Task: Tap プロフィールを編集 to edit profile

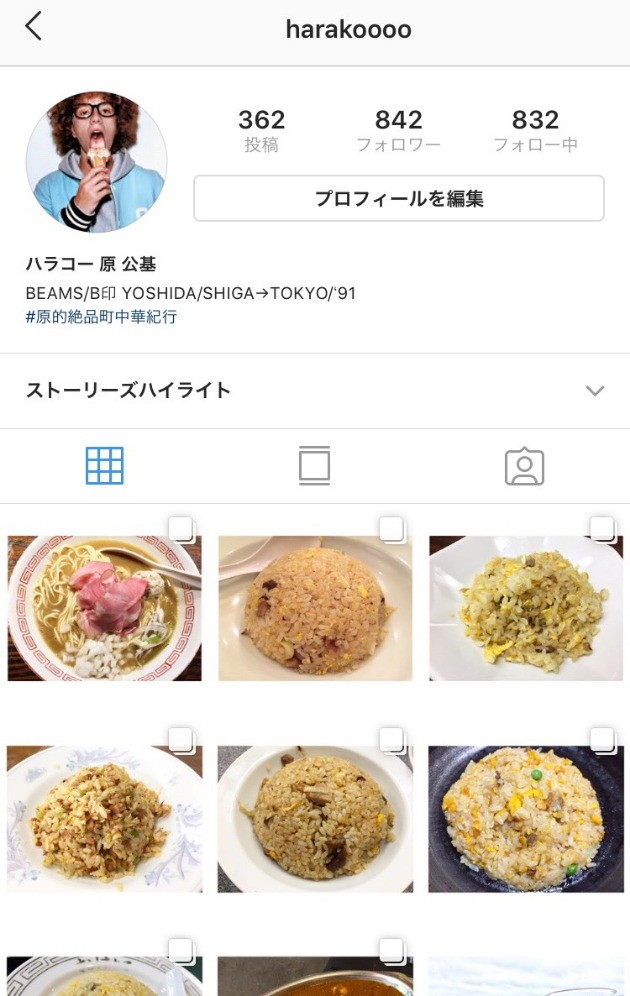Action: [398, 198]
